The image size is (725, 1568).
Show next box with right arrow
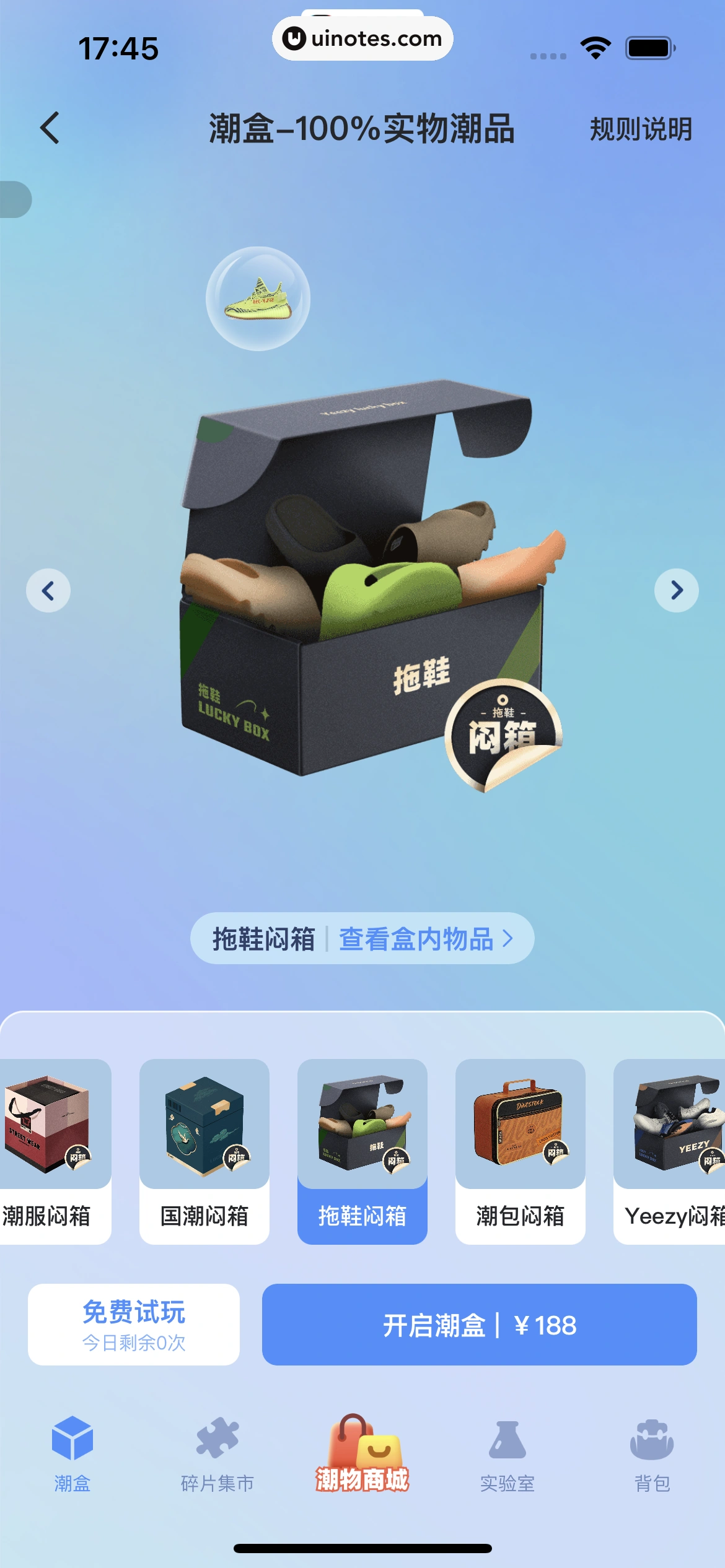click(676, 590)
